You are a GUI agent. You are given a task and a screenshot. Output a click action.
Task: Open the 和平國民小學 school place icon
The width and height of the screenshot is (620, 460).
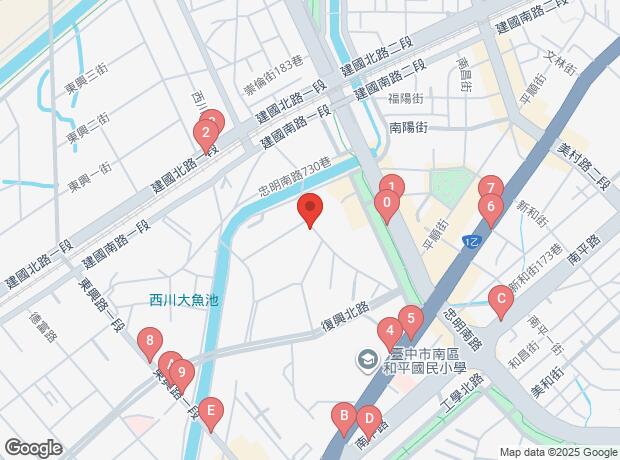(368, 359)
